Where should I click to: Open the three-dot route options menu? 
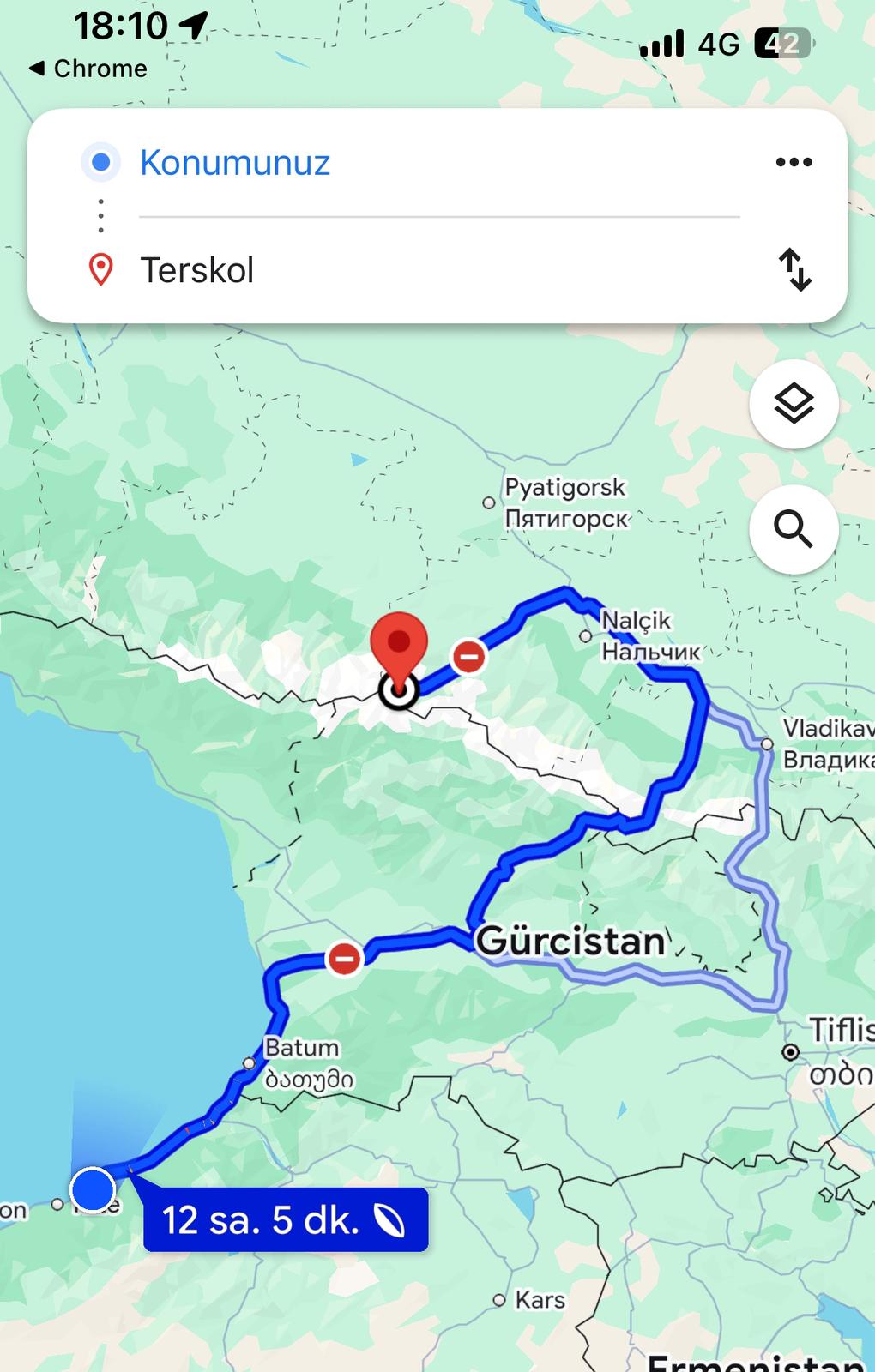pyautogui.click(x=794, y=162)
